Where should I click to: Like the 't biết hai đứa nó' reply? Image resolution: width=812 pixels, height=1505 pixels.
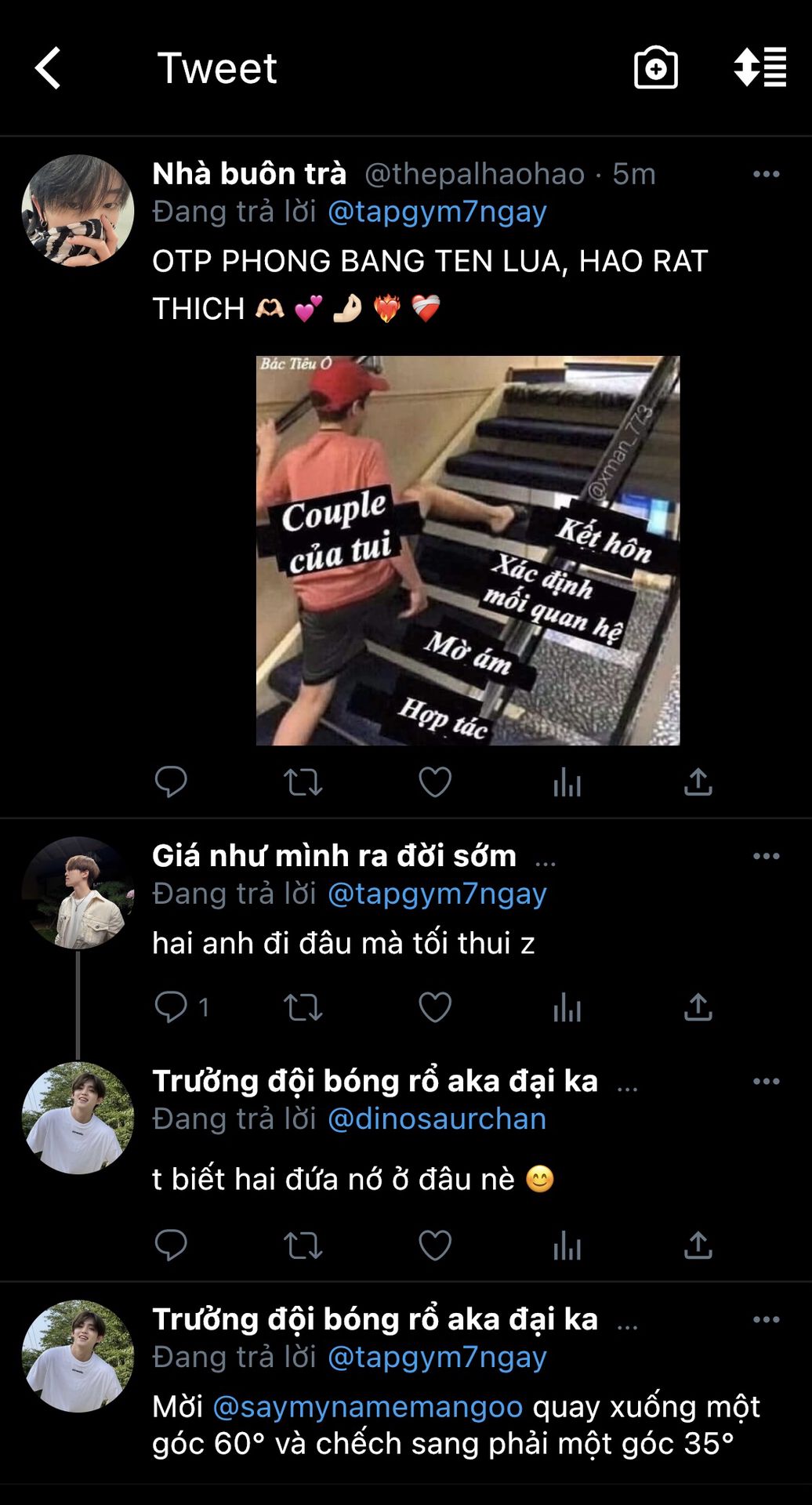435,1245
